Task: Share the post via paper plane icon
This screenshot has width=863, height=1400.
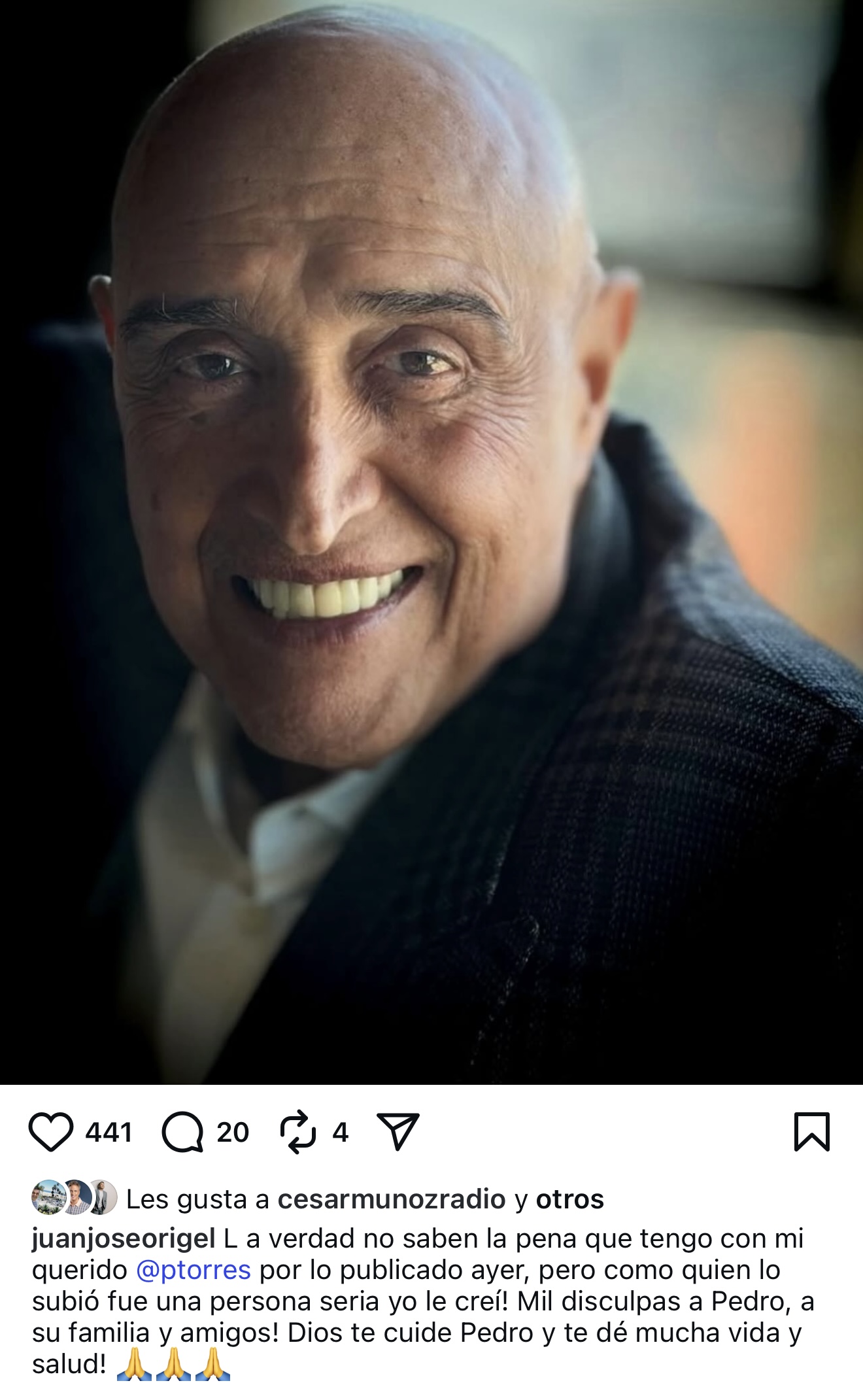Action: click(398, 1132)
